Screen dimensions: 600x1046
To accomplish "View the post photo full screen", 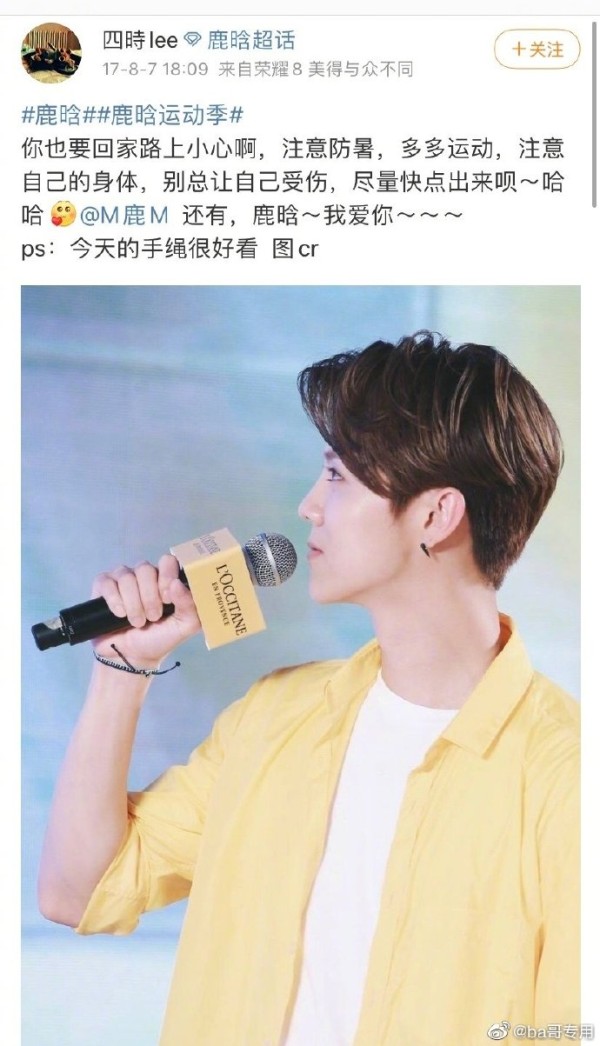I will (301, 665).
